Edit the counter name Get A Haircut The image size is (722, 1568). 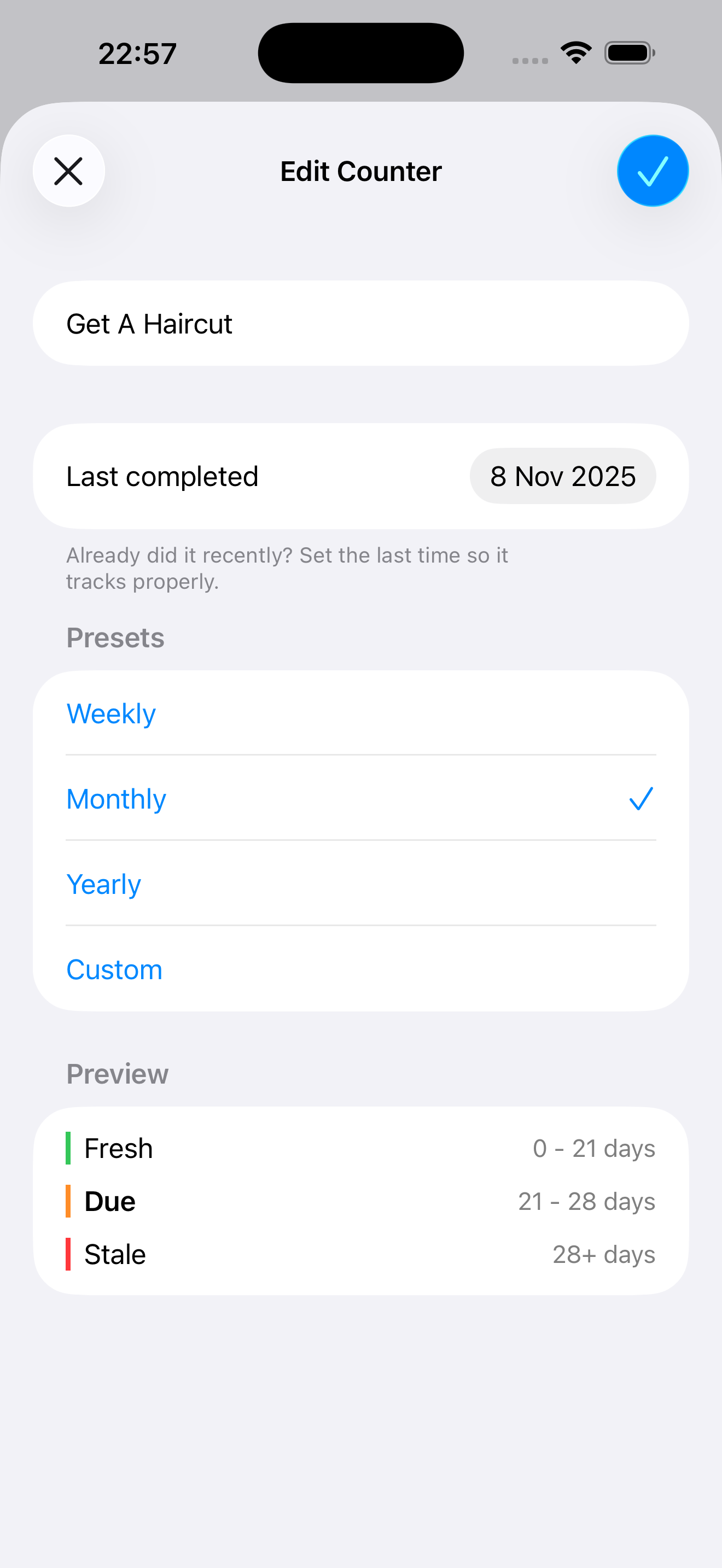(x=361, y=323)
